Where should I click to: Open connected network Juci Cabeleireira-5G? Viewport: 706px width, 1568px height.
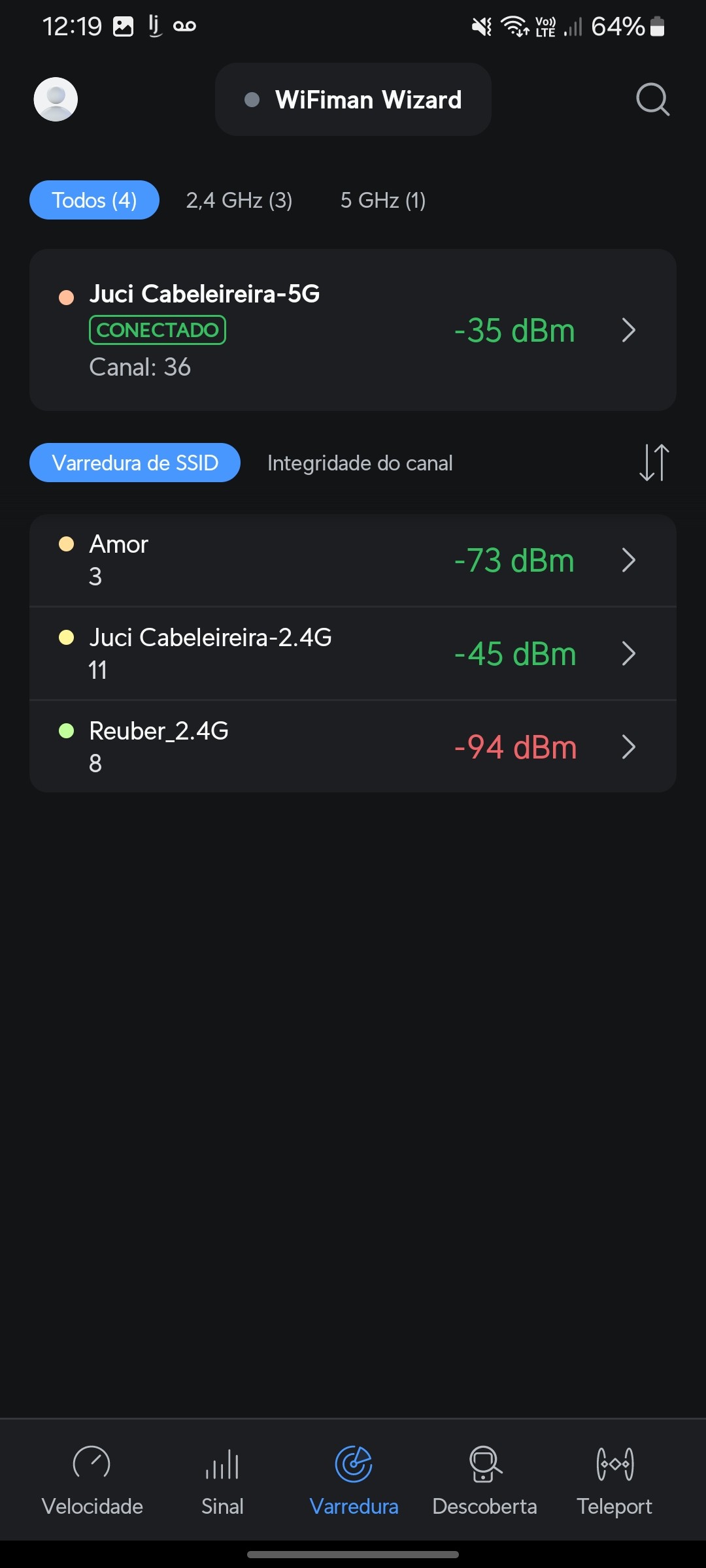click(x=353, y=330)
